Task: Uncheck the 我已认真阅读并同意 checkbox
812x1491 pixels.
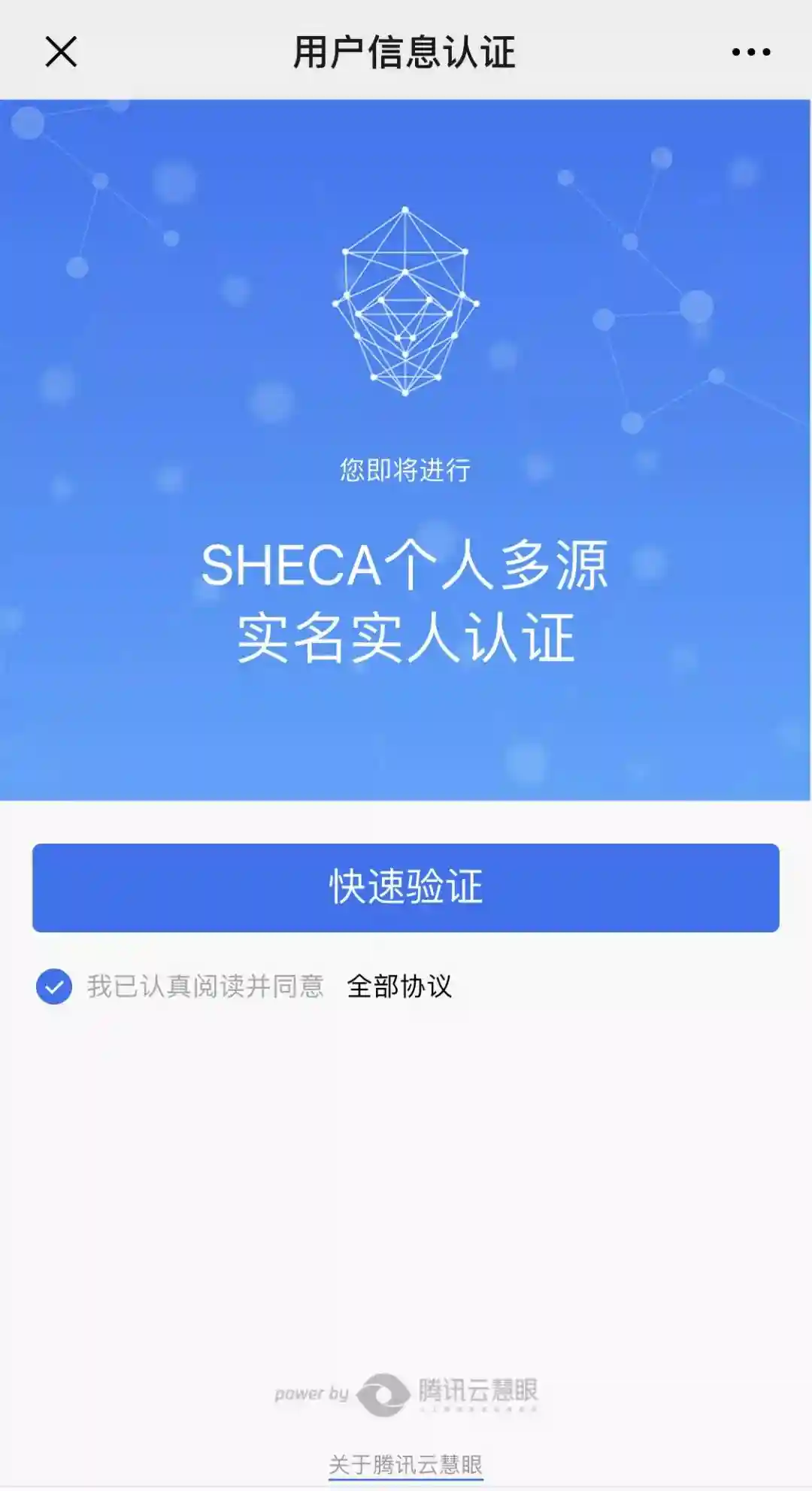Action: tap(54, 986)
